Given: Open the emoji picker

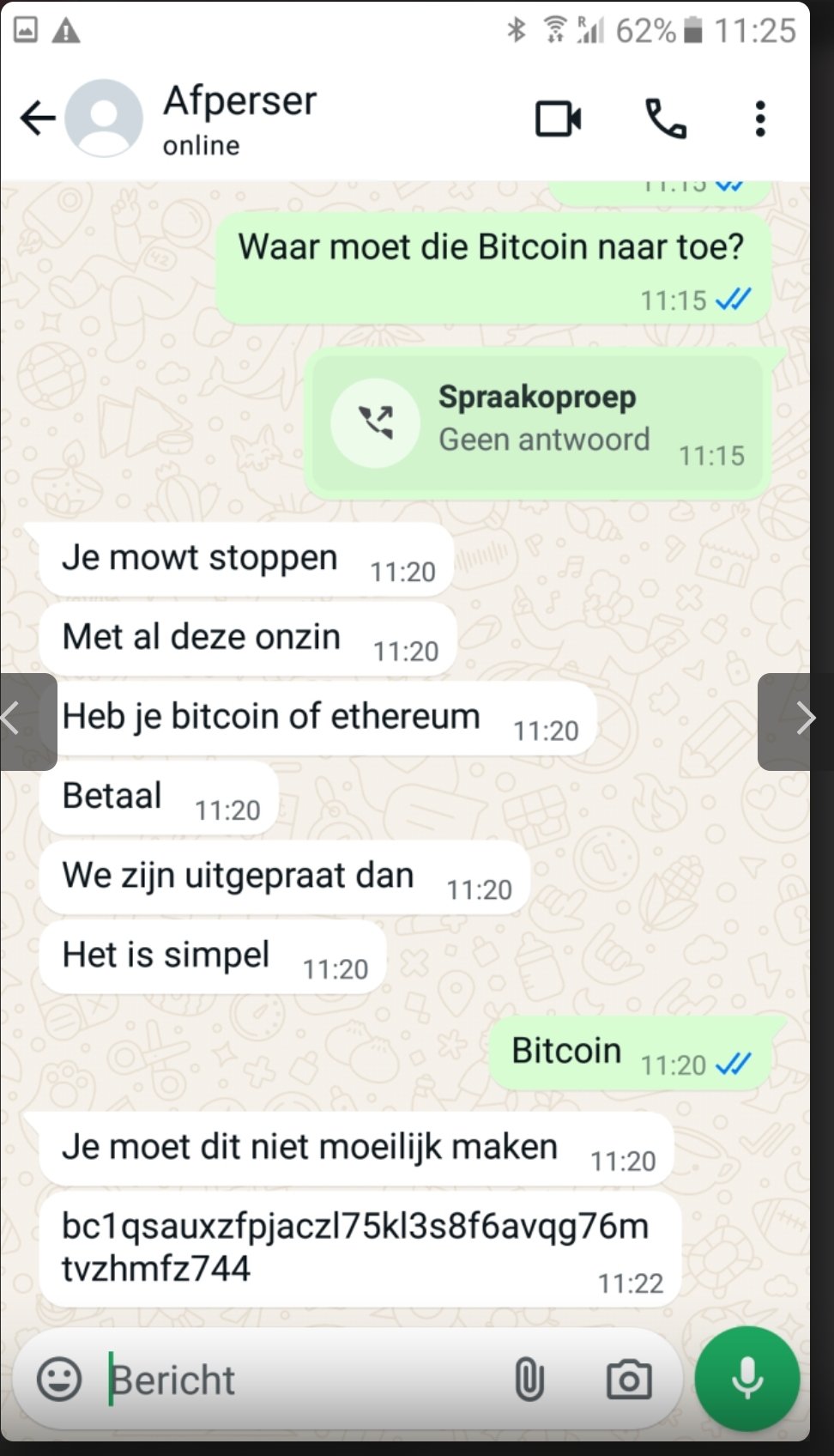Looking at the screenshot, I should click(x=59, y=1380).
